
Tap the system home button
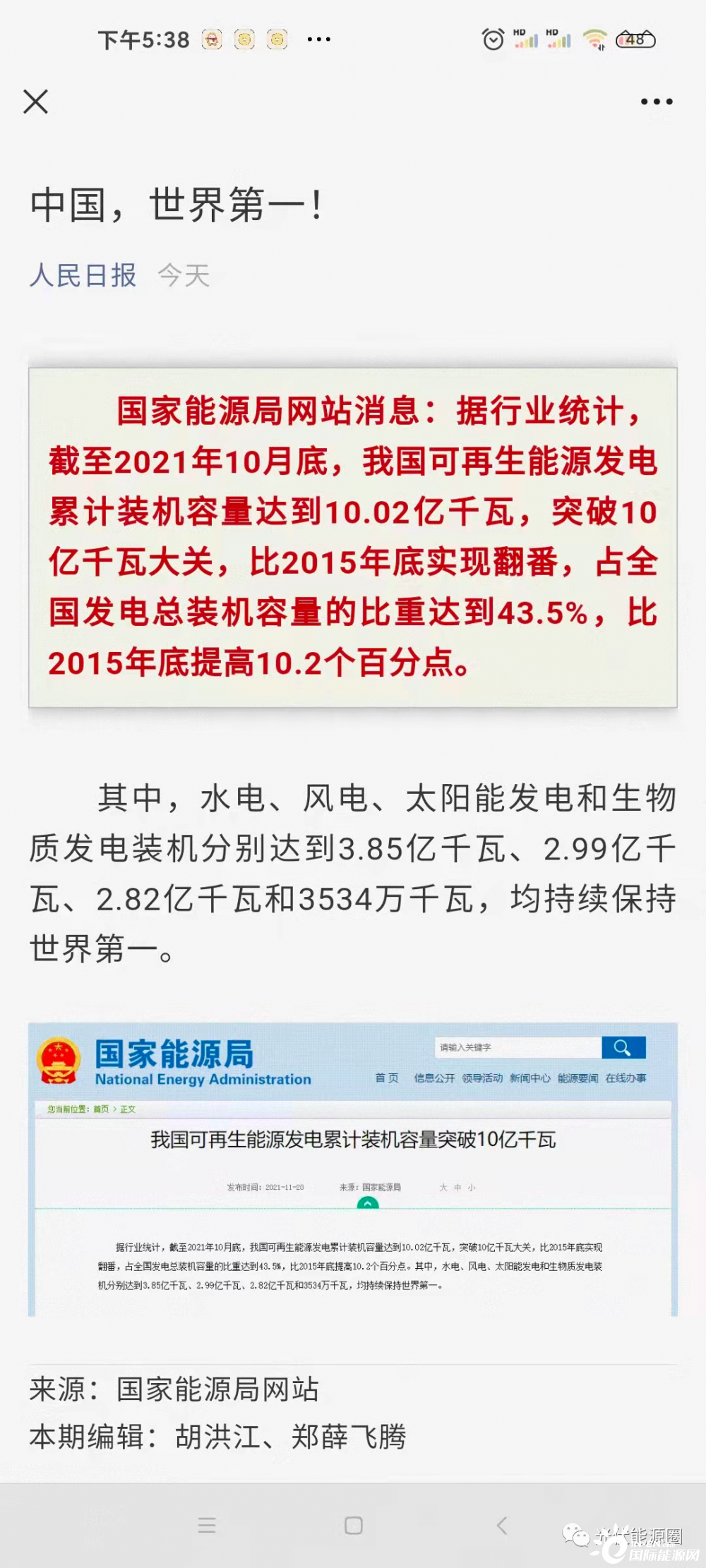click(x=354, y=1525)
